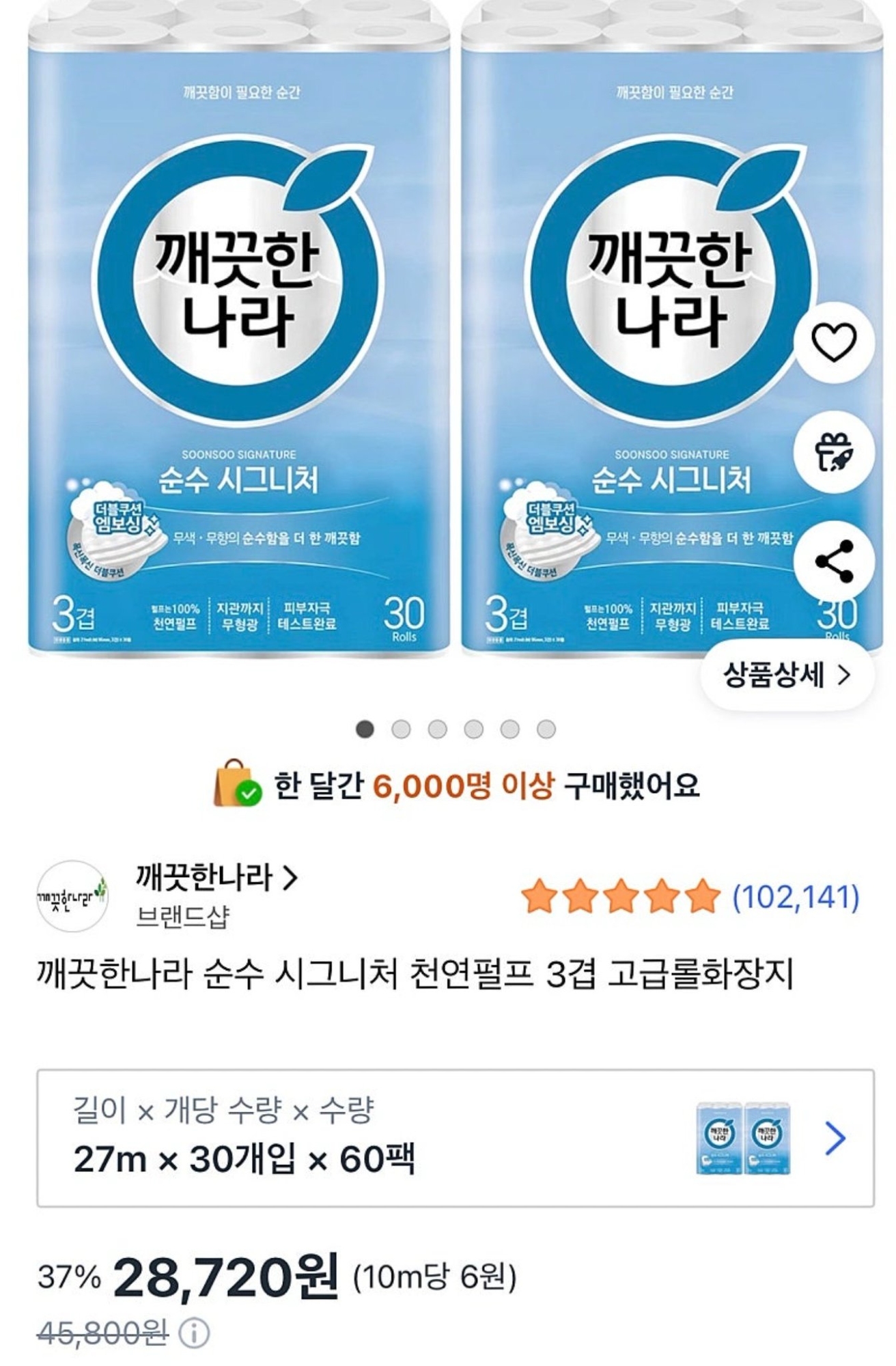Share this product
The image size is (896, 1366).
click(x=834, y=561)
